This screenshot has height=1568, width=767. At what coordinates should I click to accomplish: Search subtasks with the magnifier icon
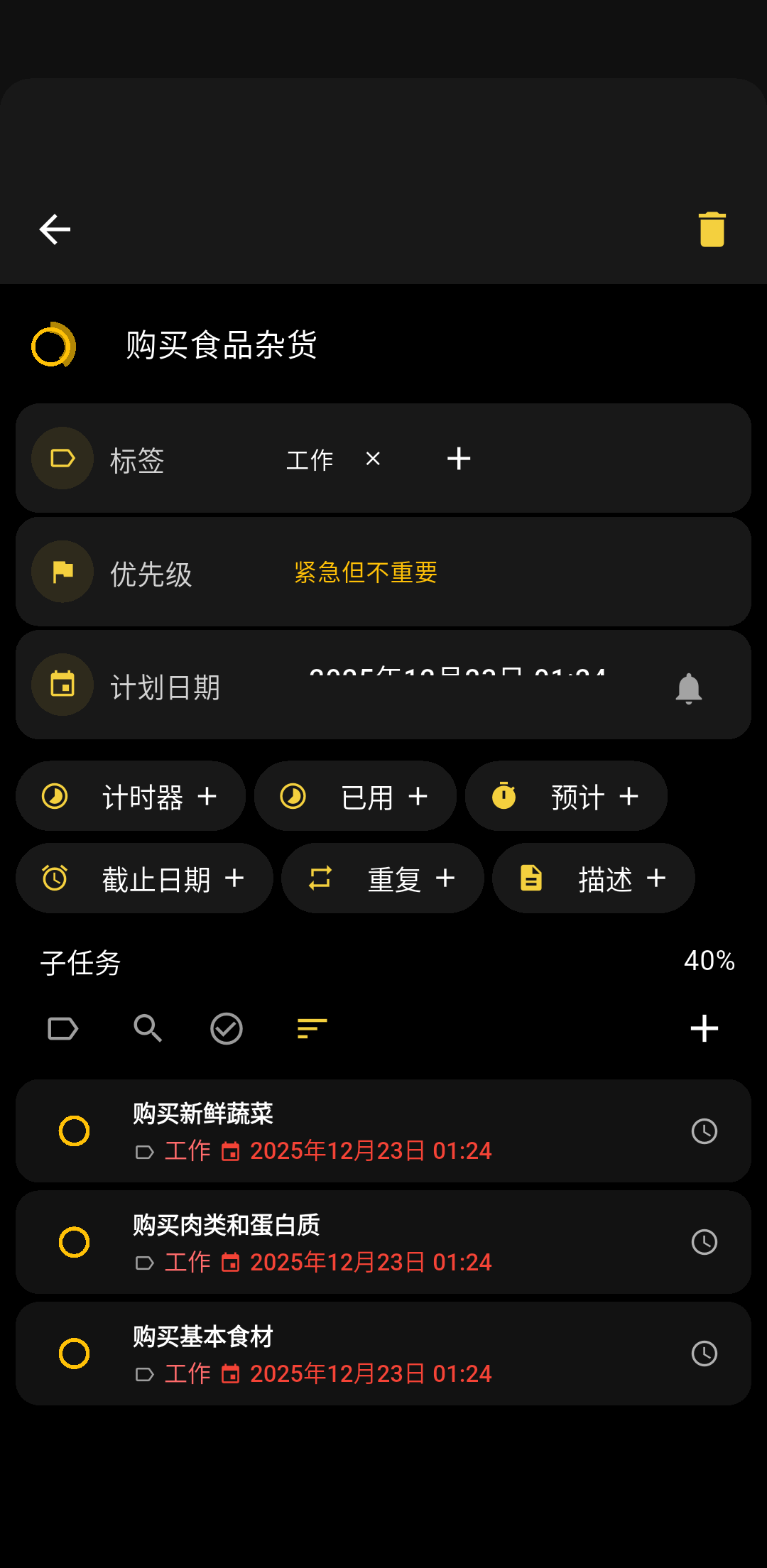pos(148,1028)
